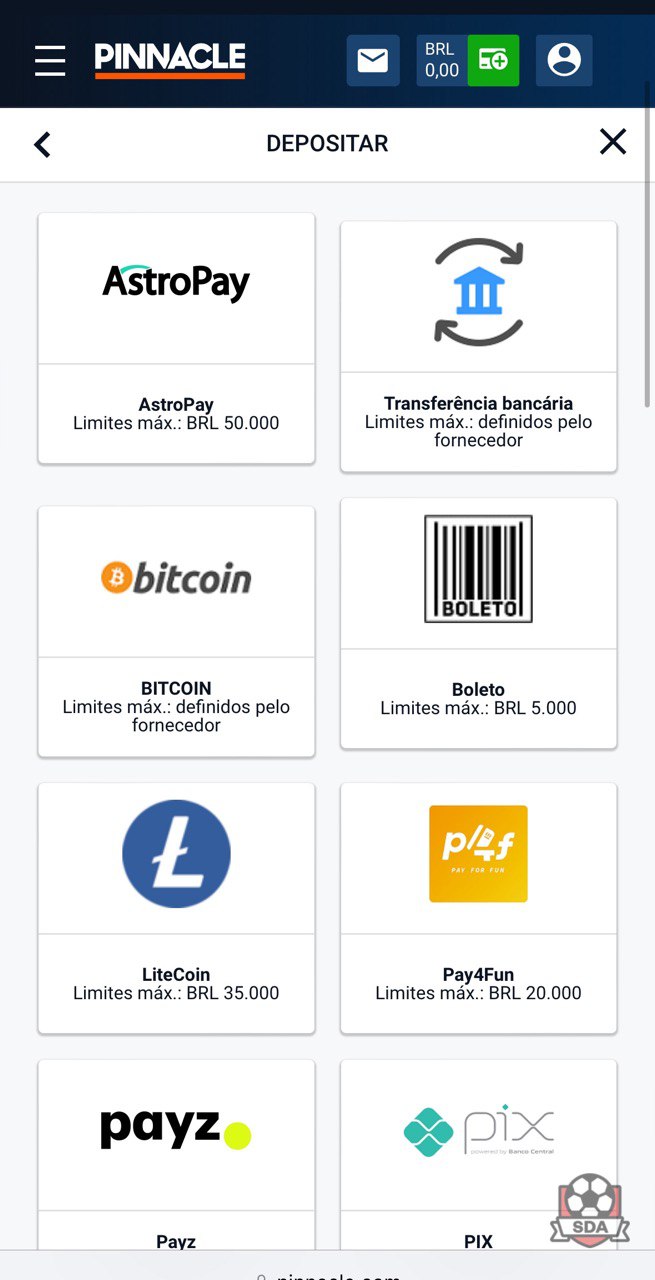655x1280 pixels.
Task: Tap the green deposit wallet button
Action: [x=493, y=61]
